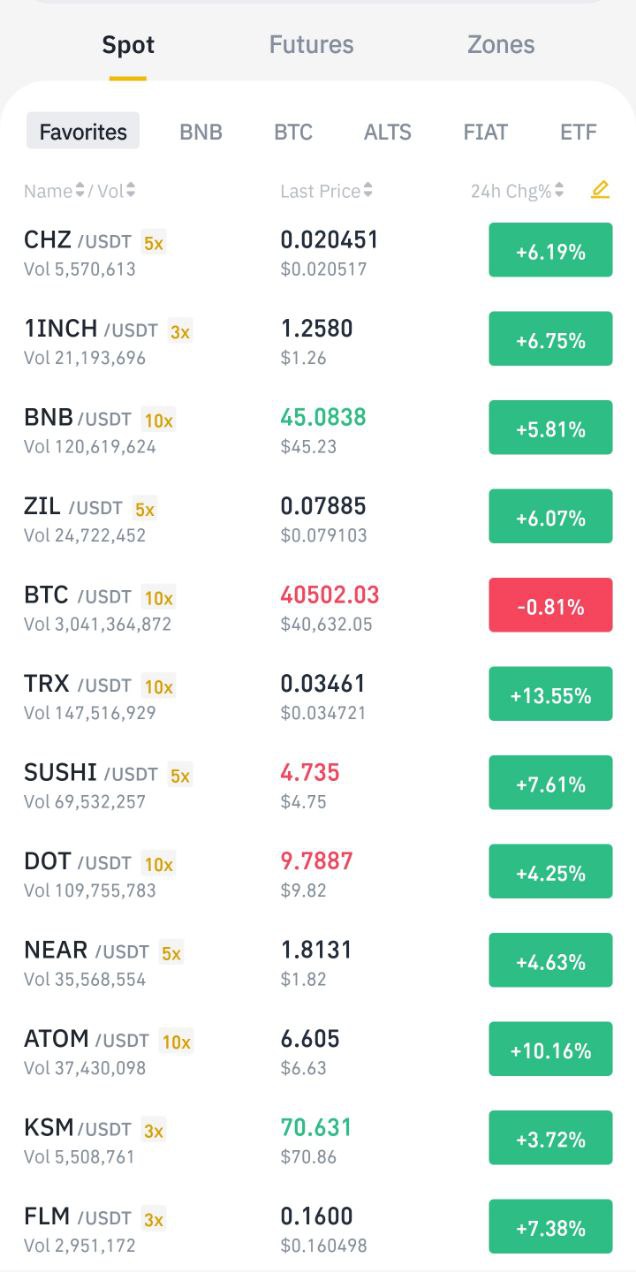Switch to the Futures tab
This screenshot has height=1280, width=636.
pos(311,45)
